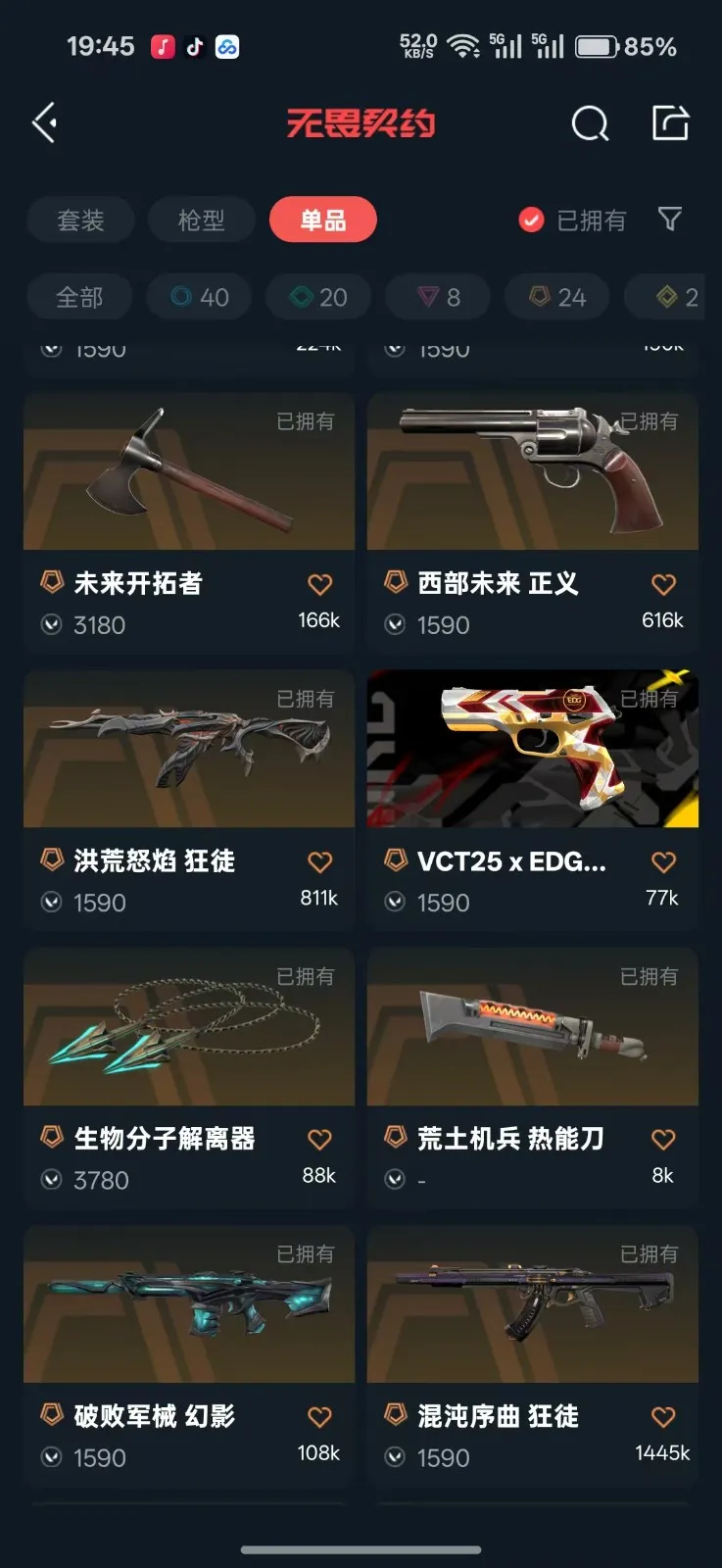Like the 西部未来 正义 skin
The image size is (722, 1568).
[x=663, y=584]
